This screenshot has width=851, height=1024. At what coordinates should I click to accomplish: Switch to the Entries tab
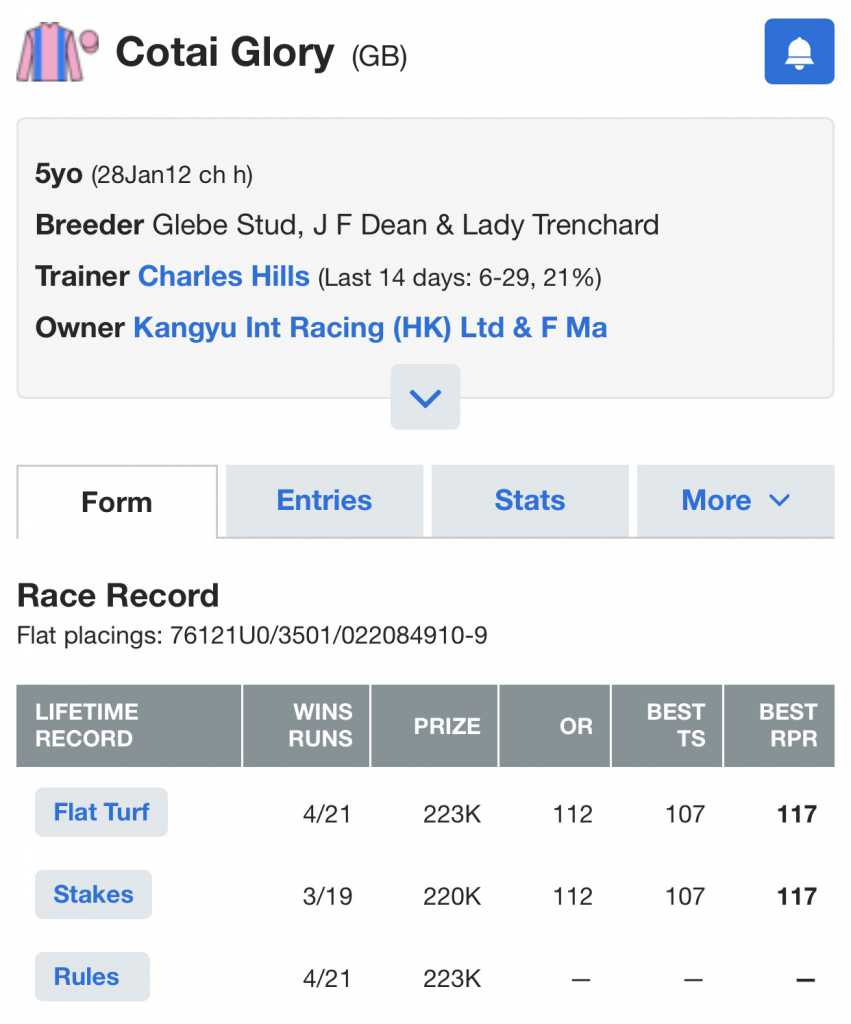coord(324,501)
